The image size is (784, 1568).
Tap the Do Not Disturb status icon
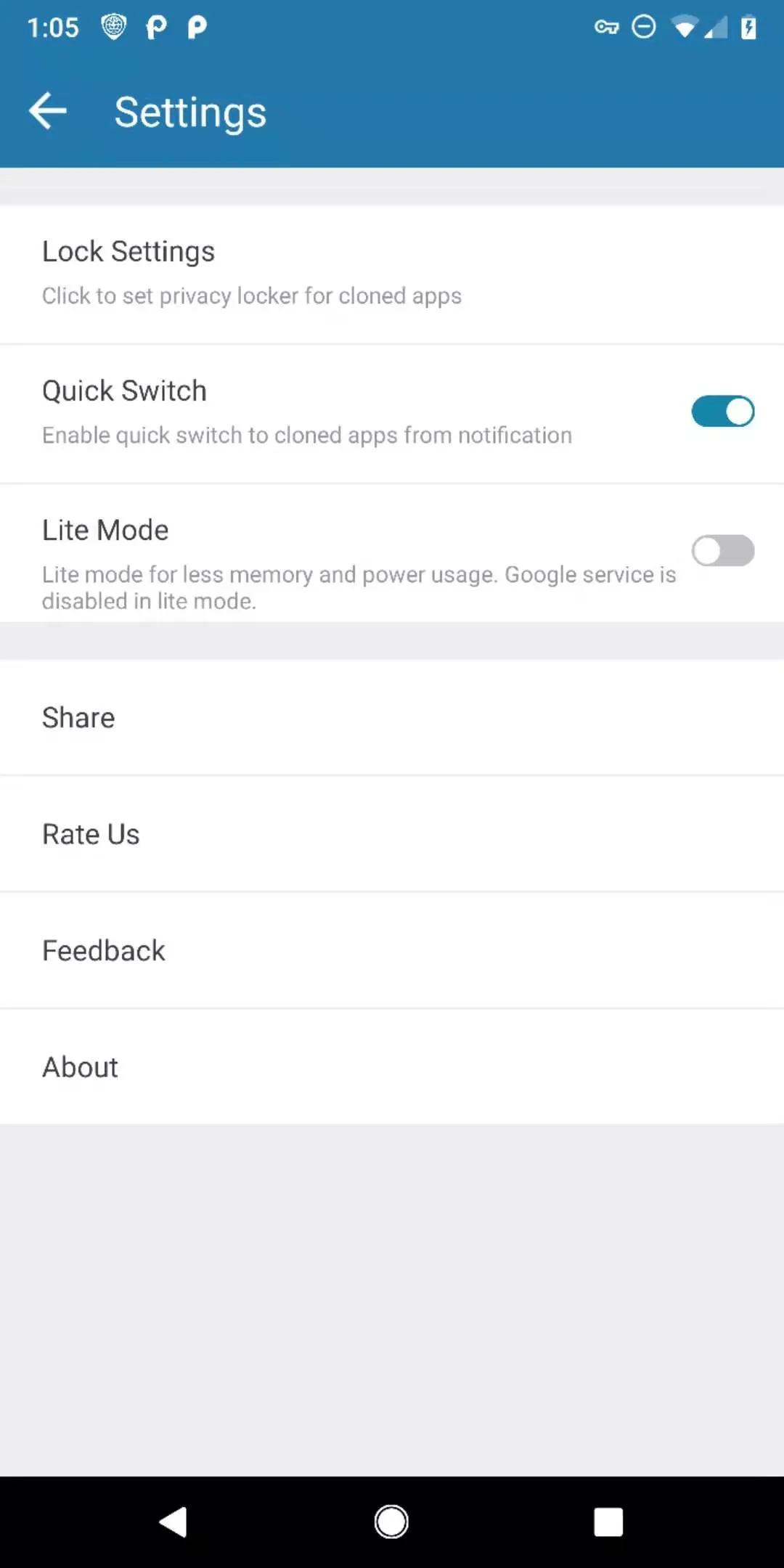[642, 27]
